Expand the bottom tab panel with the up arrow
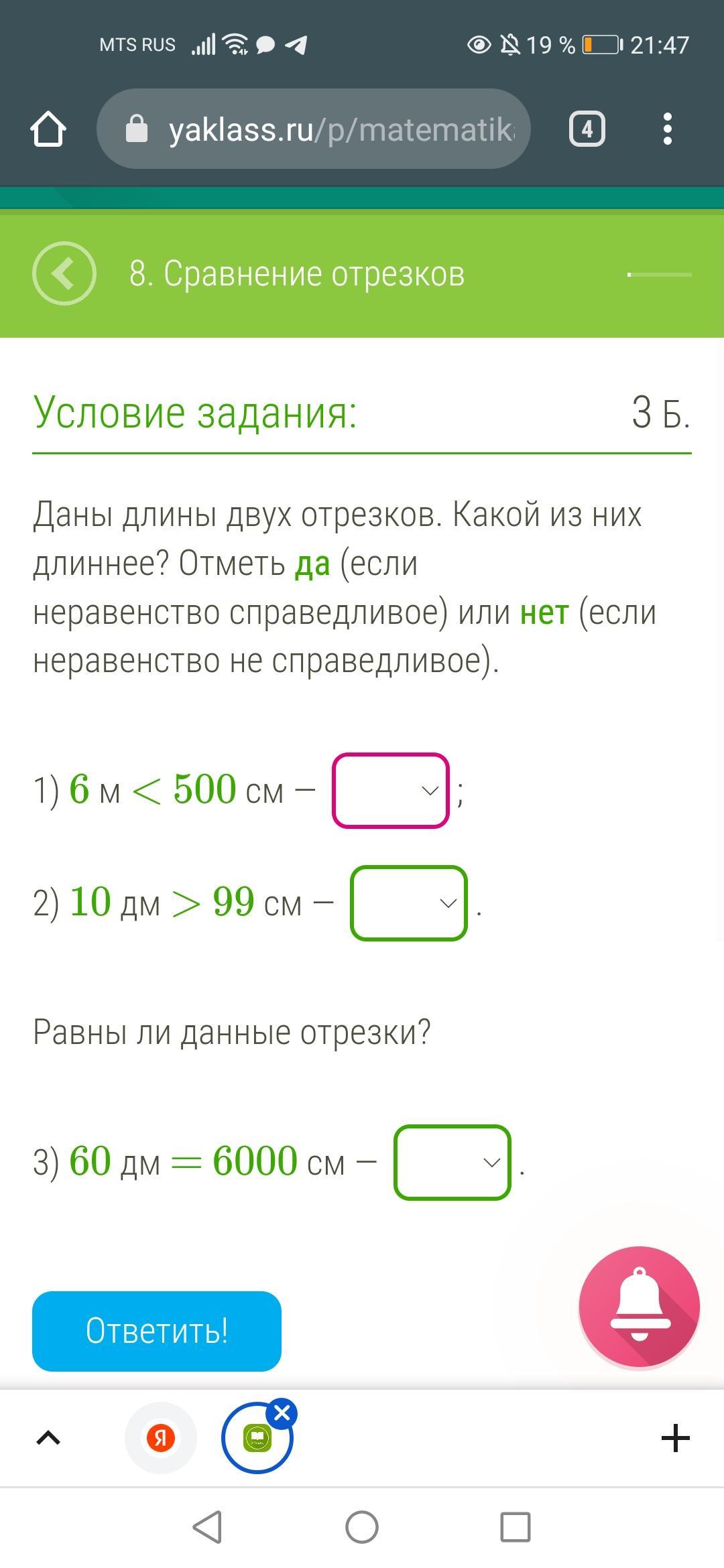 point(48,1438)
